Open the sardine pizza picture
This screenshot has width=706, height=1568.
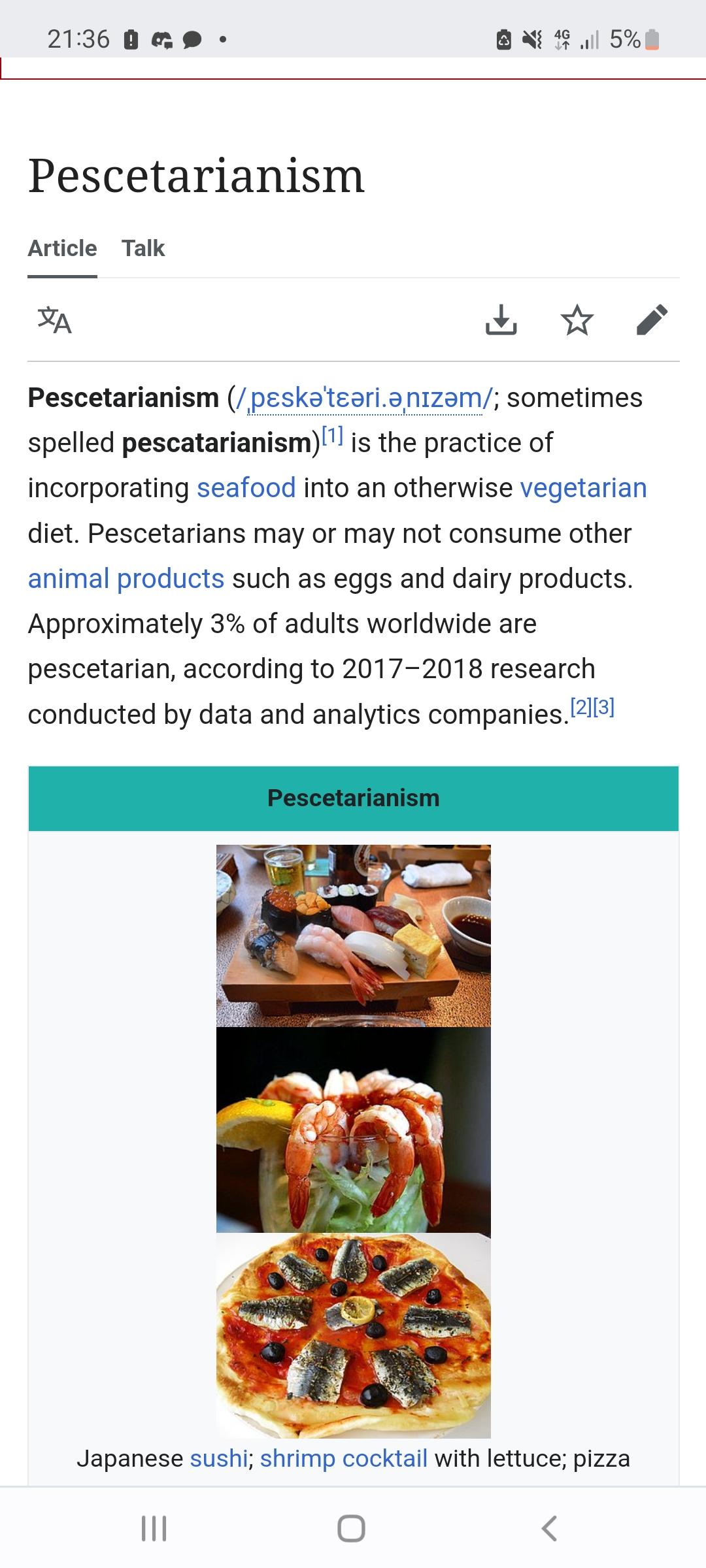point(353,1335)
